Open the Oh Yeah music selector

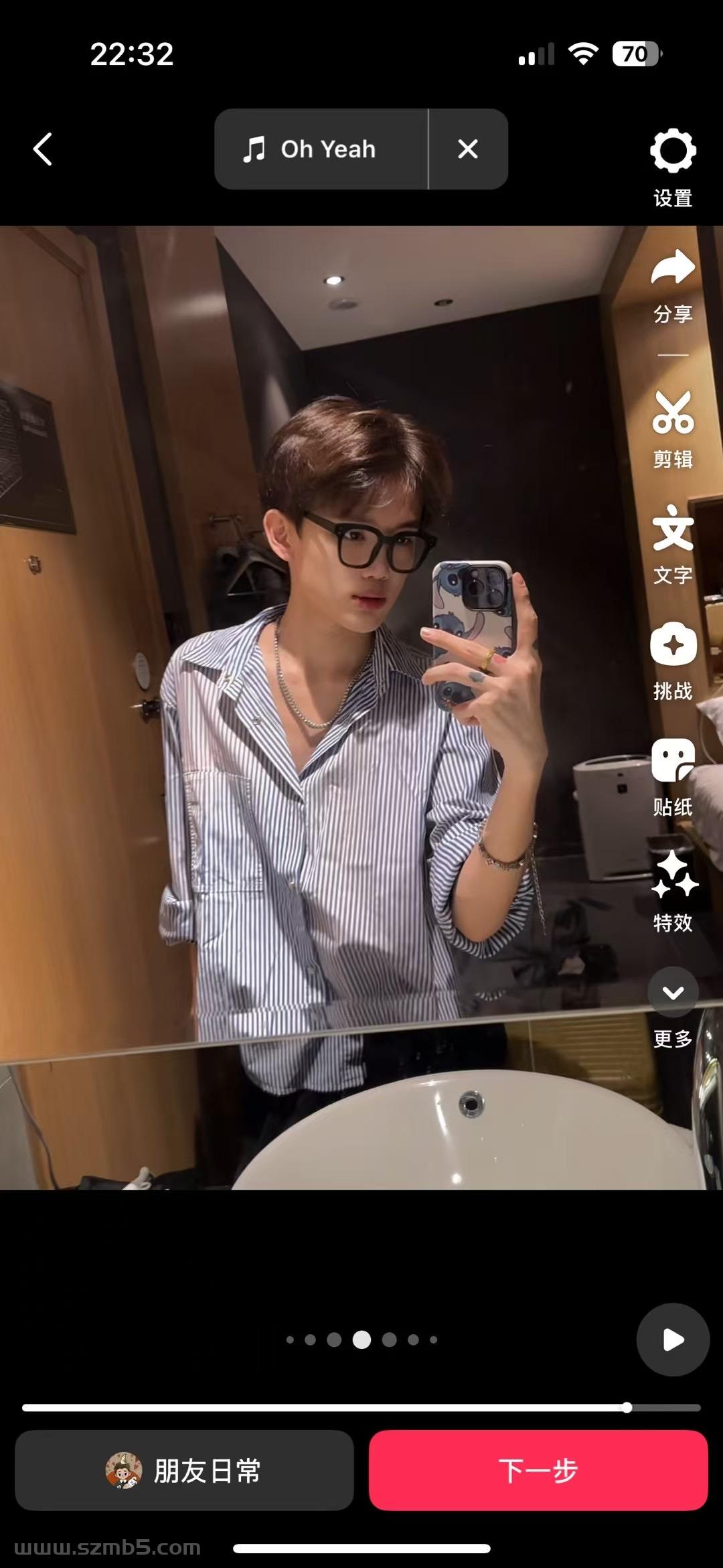pyautogui.click(x=321, y=149)
